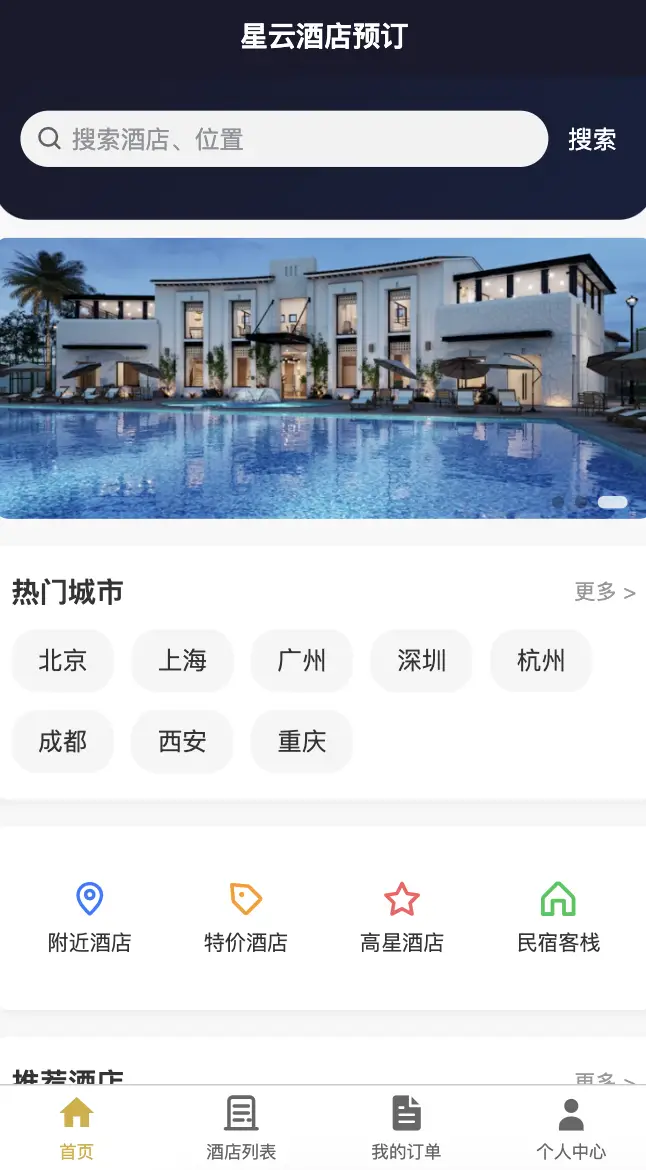
Task: View 民宿客栈 homestays
Action: click(558, 917)
